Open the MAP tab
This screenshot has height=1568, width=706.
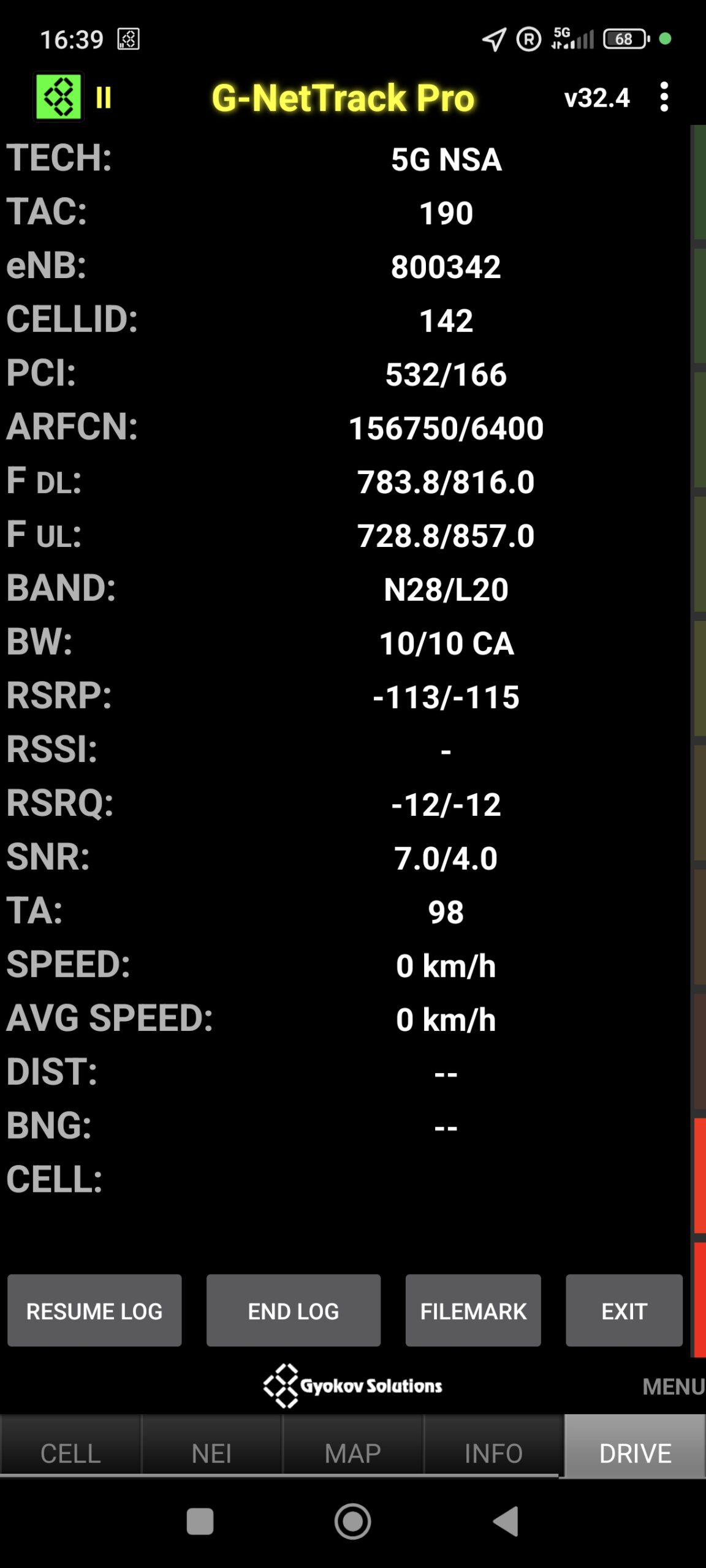pyautogui.click(x=352, y=1453)
